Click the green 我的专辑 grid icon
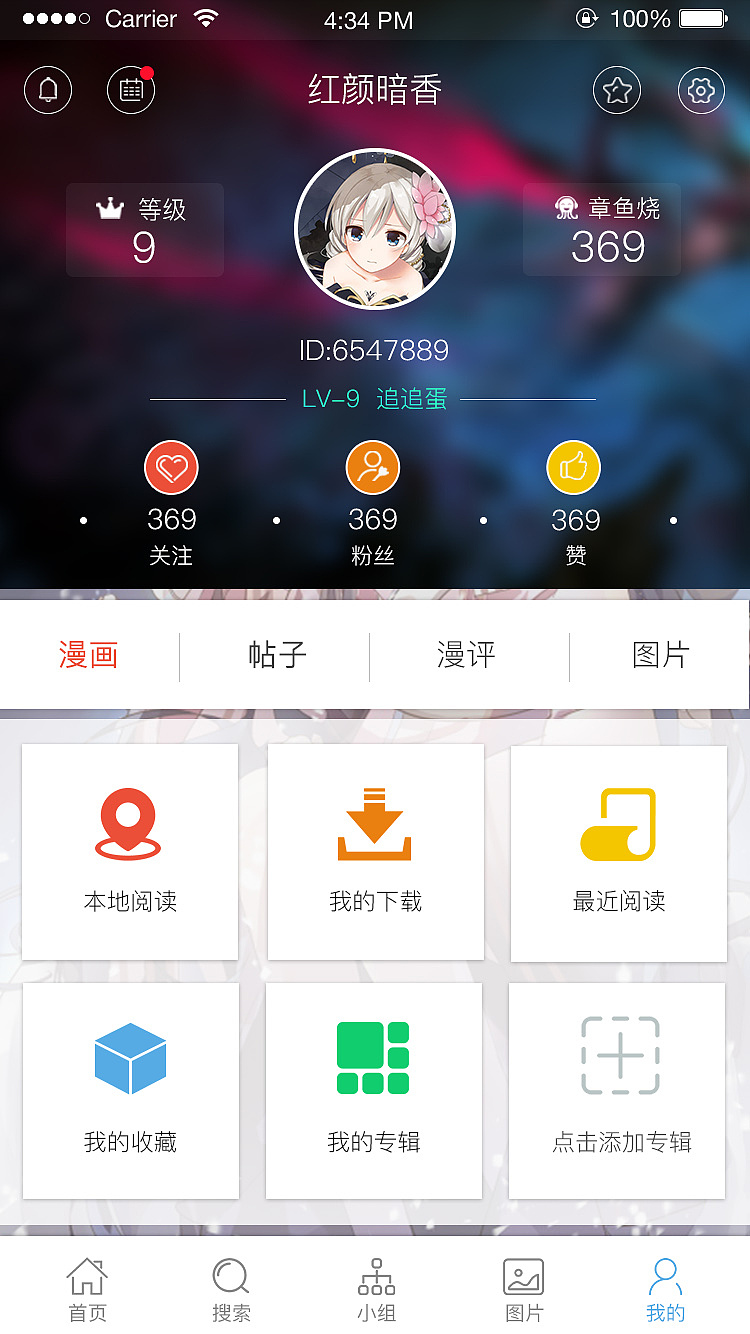 [x=374, y=1056]
